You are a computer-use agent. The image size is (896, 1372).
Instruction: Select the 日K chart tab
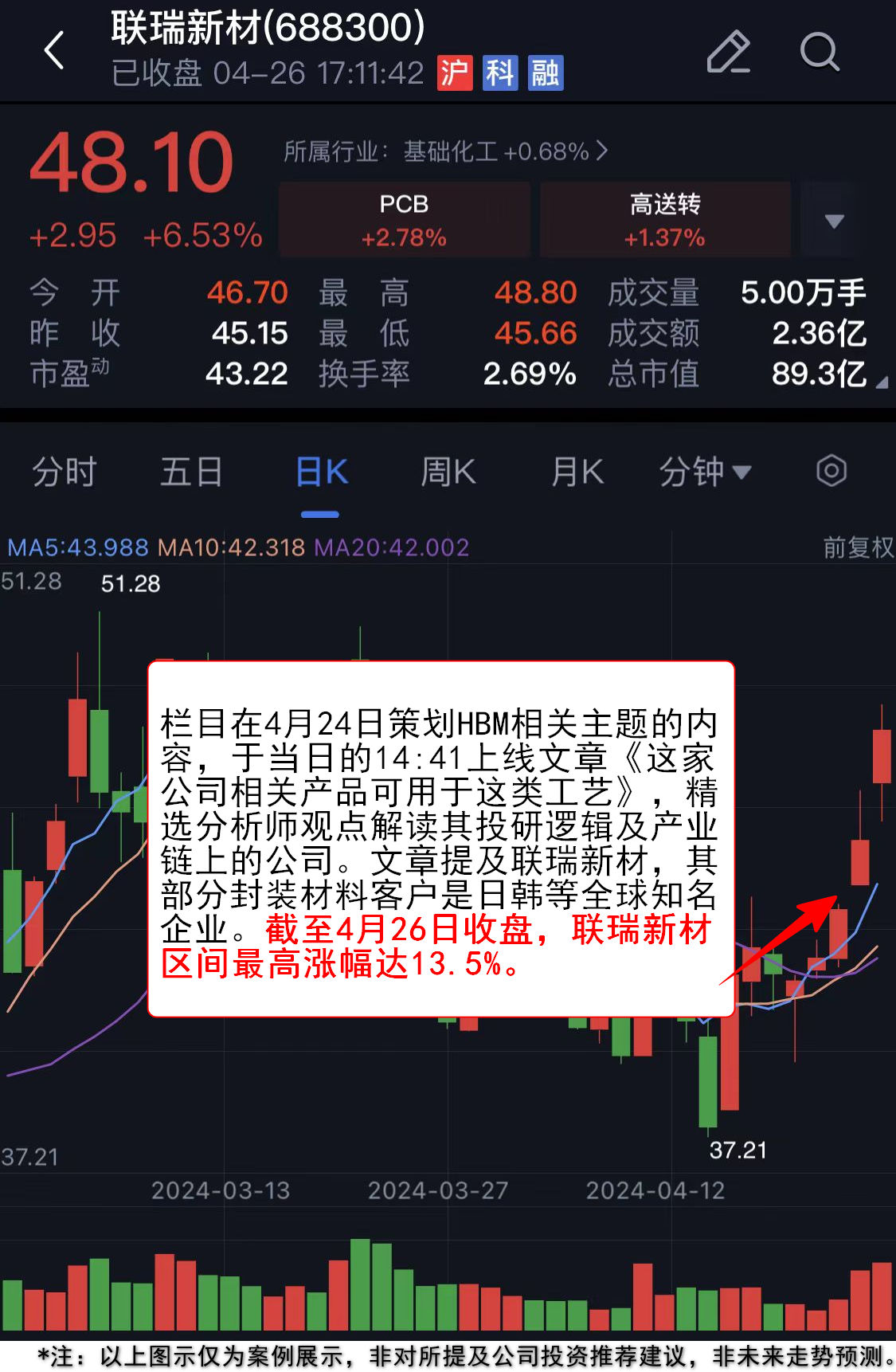(x=321, y=472)
